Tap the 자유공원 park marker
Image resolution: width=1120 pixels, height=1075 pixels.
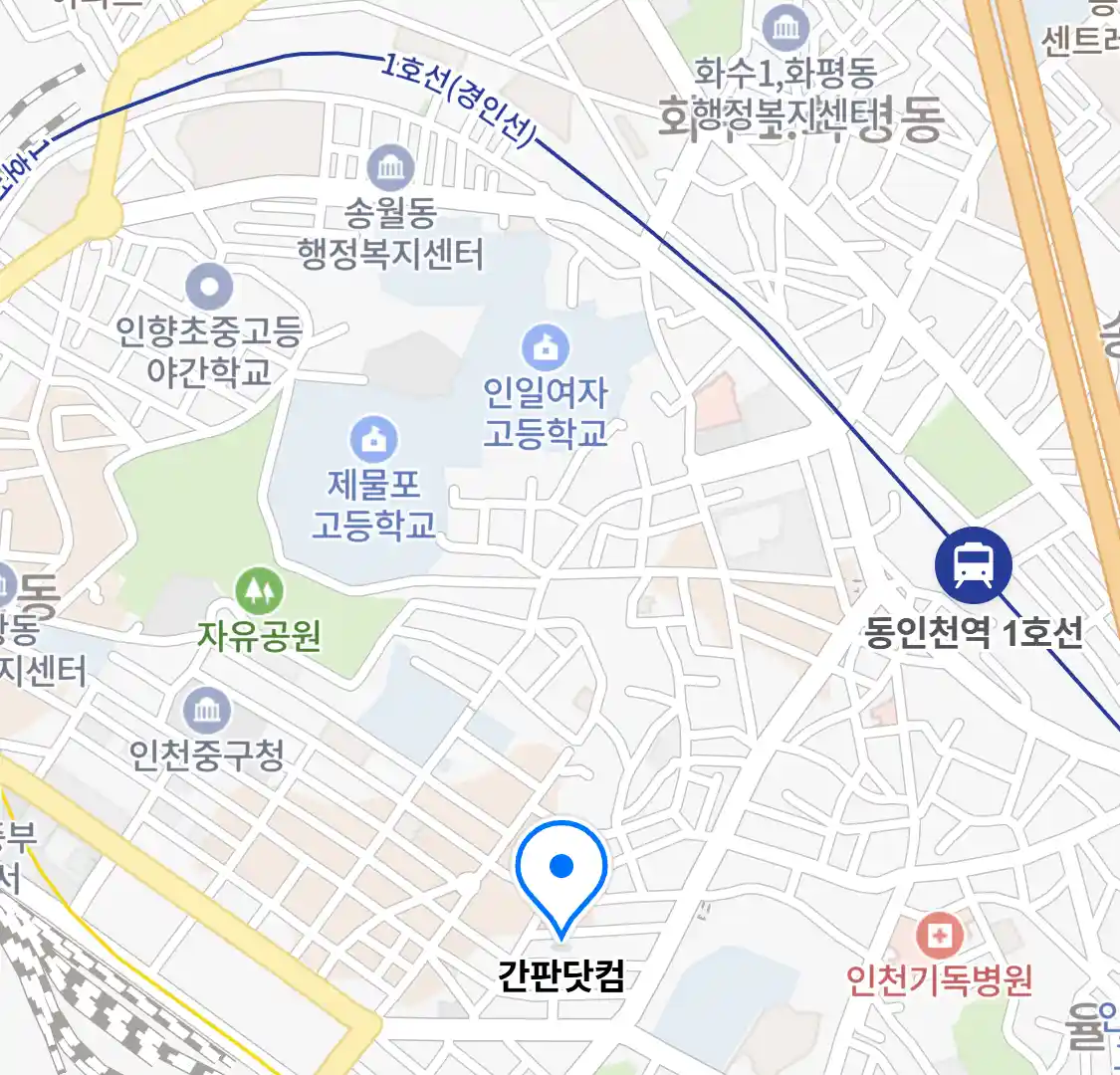click(x=259, y=591)
